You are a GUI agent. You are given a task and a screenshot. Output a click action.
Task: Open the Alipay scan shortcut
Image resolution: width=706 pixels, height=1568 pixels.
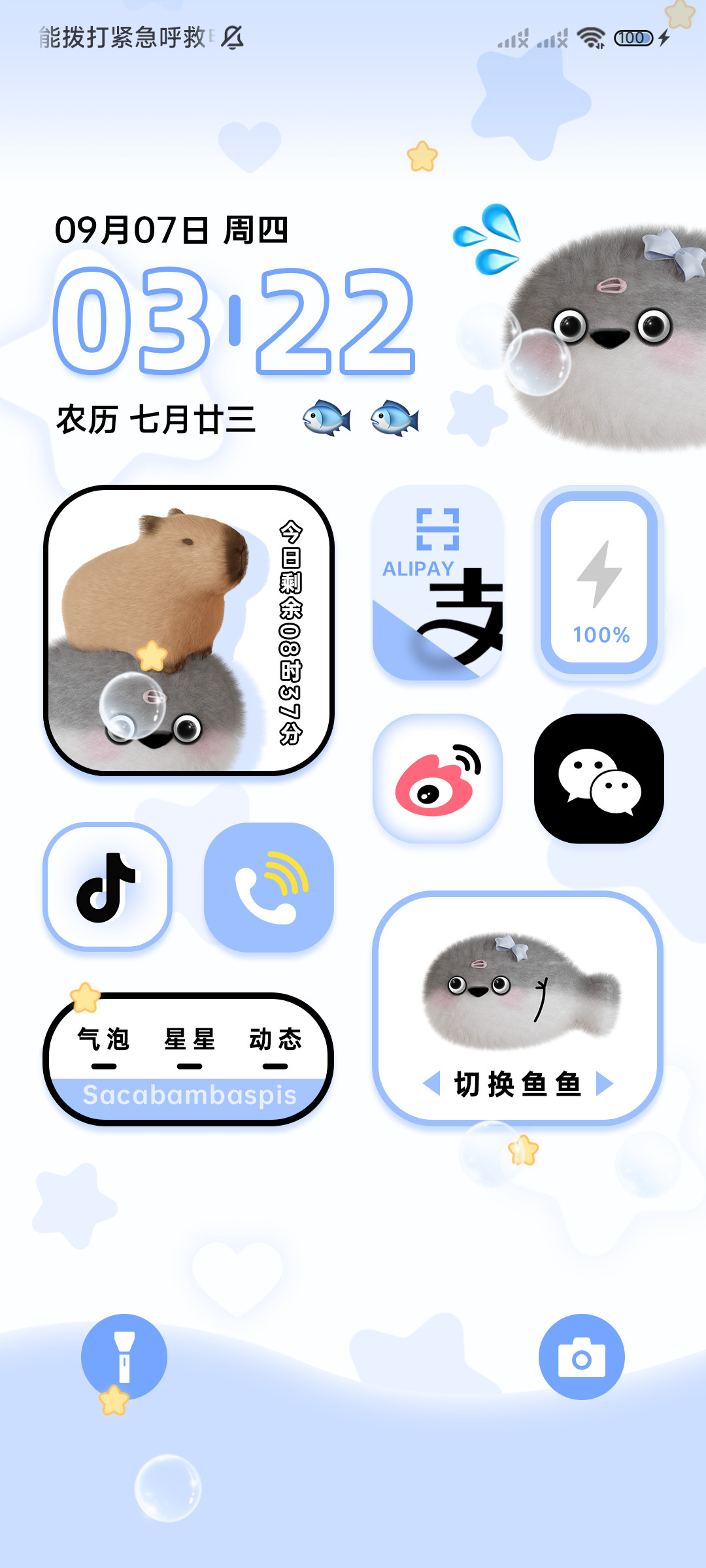coord(437,583)
